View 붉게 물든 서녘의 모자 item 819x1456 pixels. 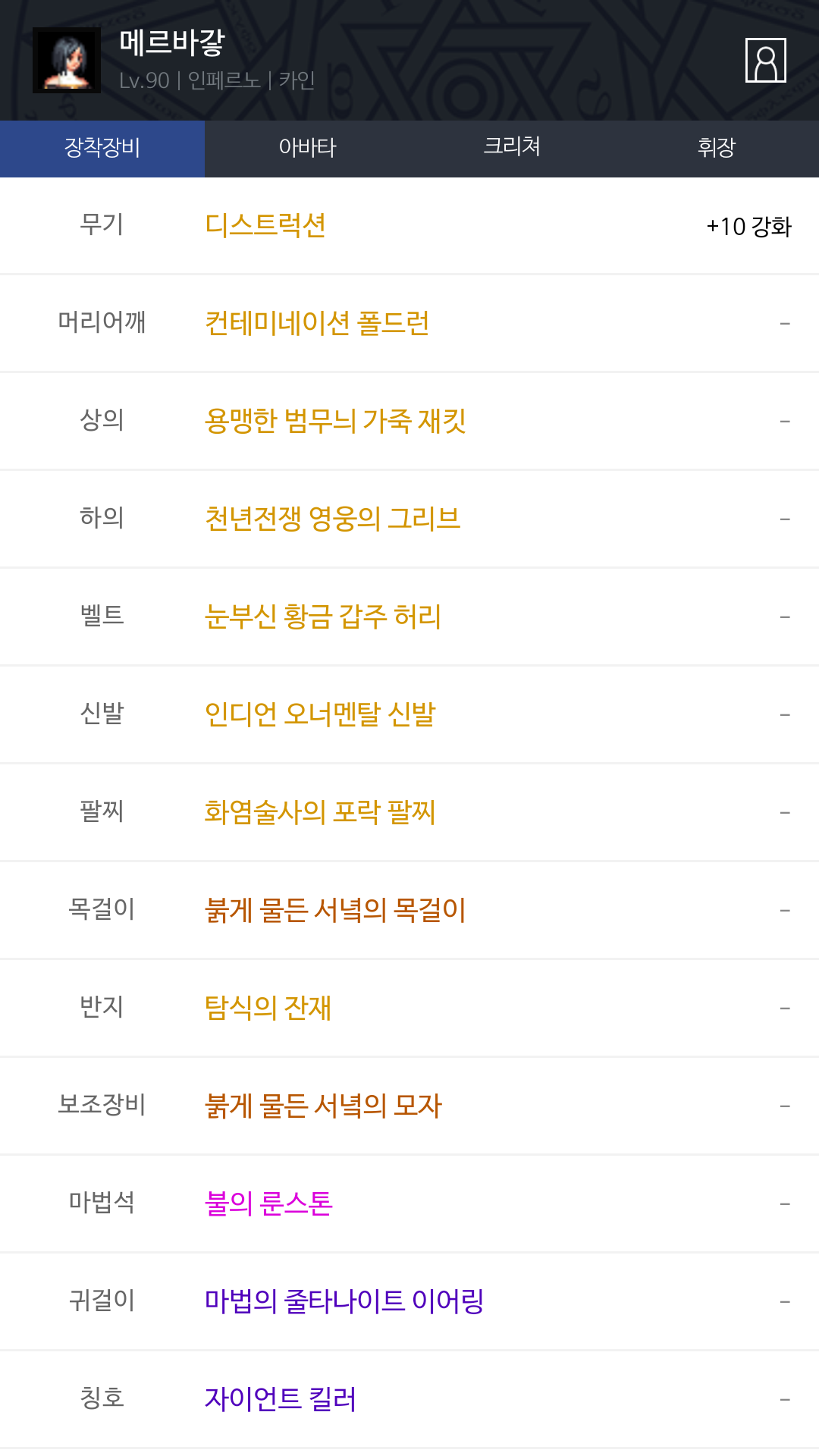(x=409, y=1106)
